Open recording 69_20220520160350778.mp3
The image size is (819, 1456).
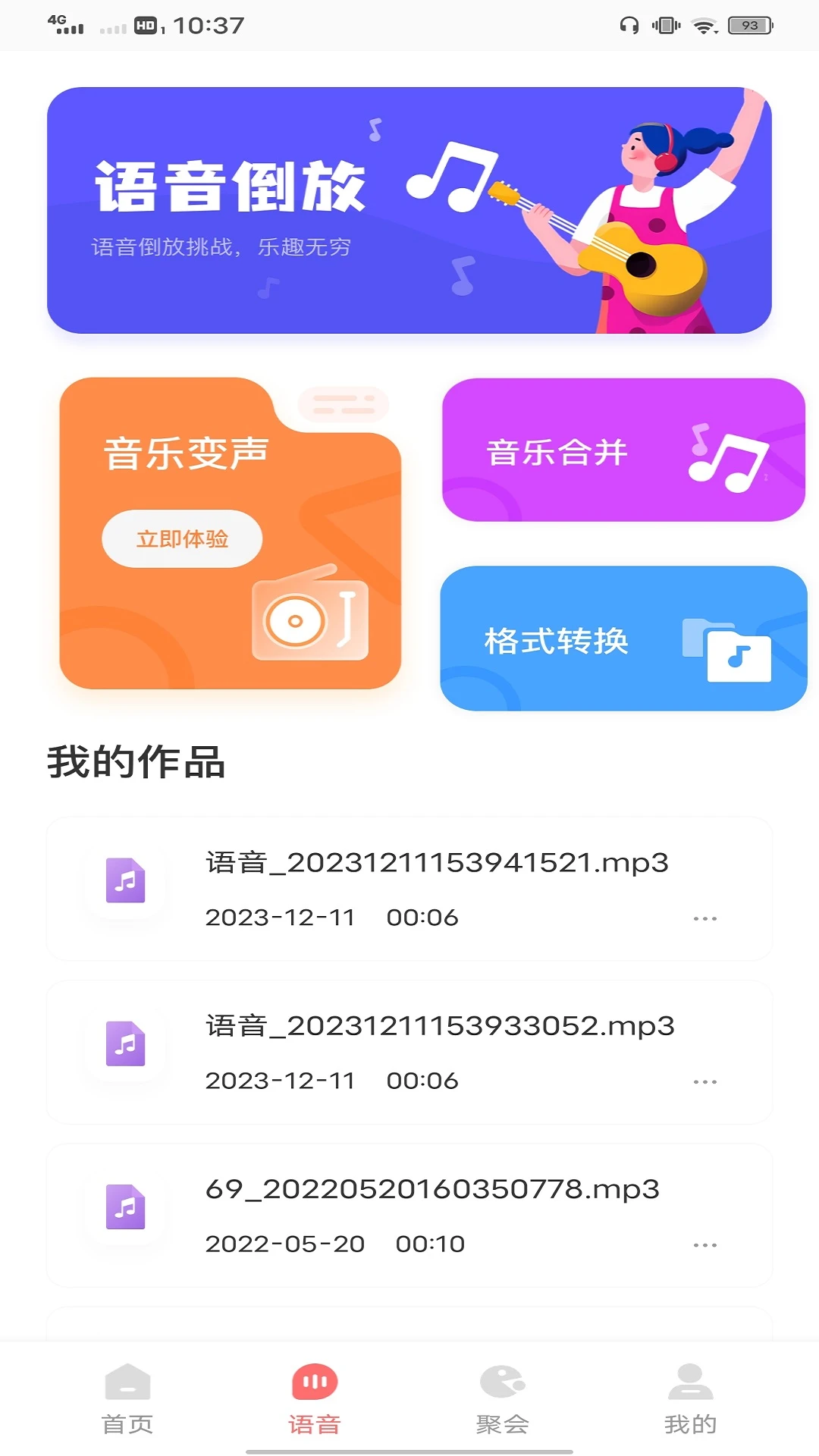432,1189
